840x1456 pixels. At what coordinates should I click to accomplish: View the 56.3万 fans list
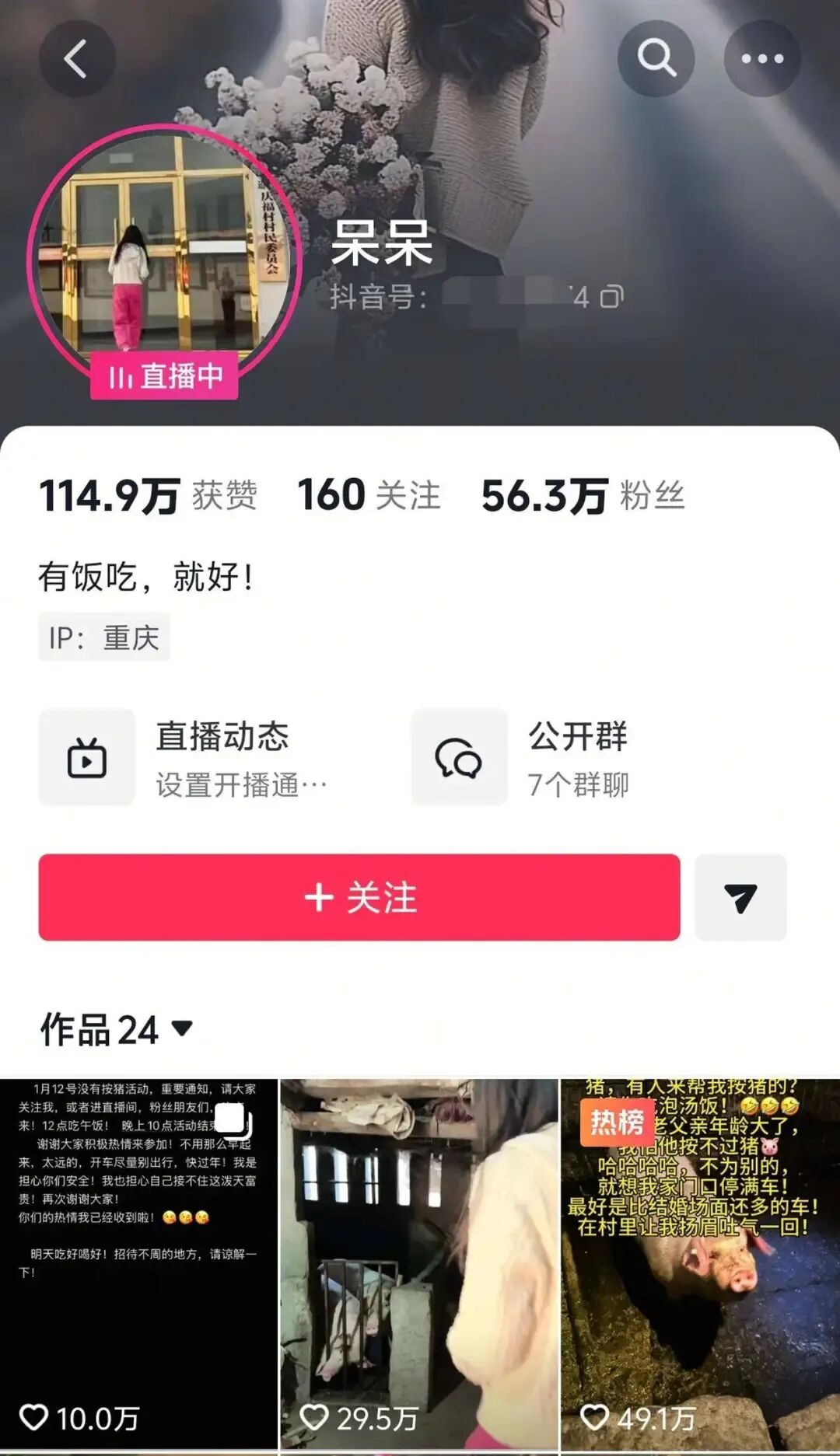583,496
